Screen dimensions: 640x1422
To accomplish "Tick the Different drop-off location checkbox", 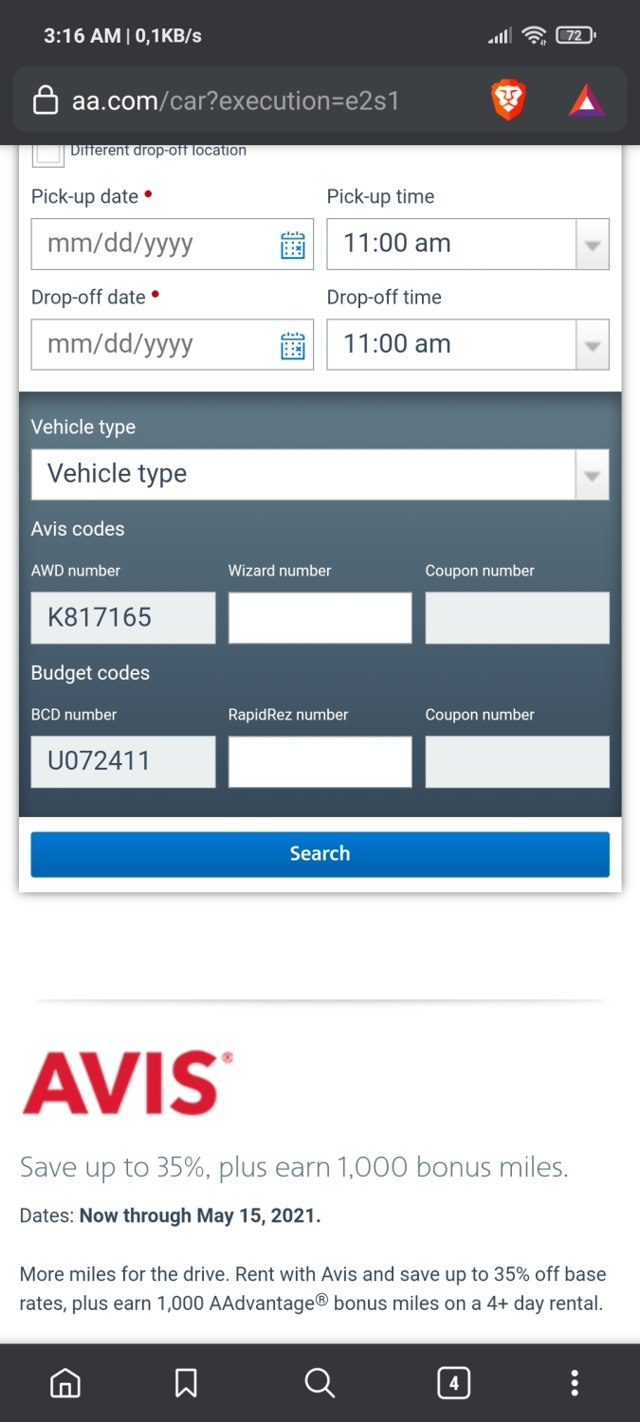I will pos(46,154).
